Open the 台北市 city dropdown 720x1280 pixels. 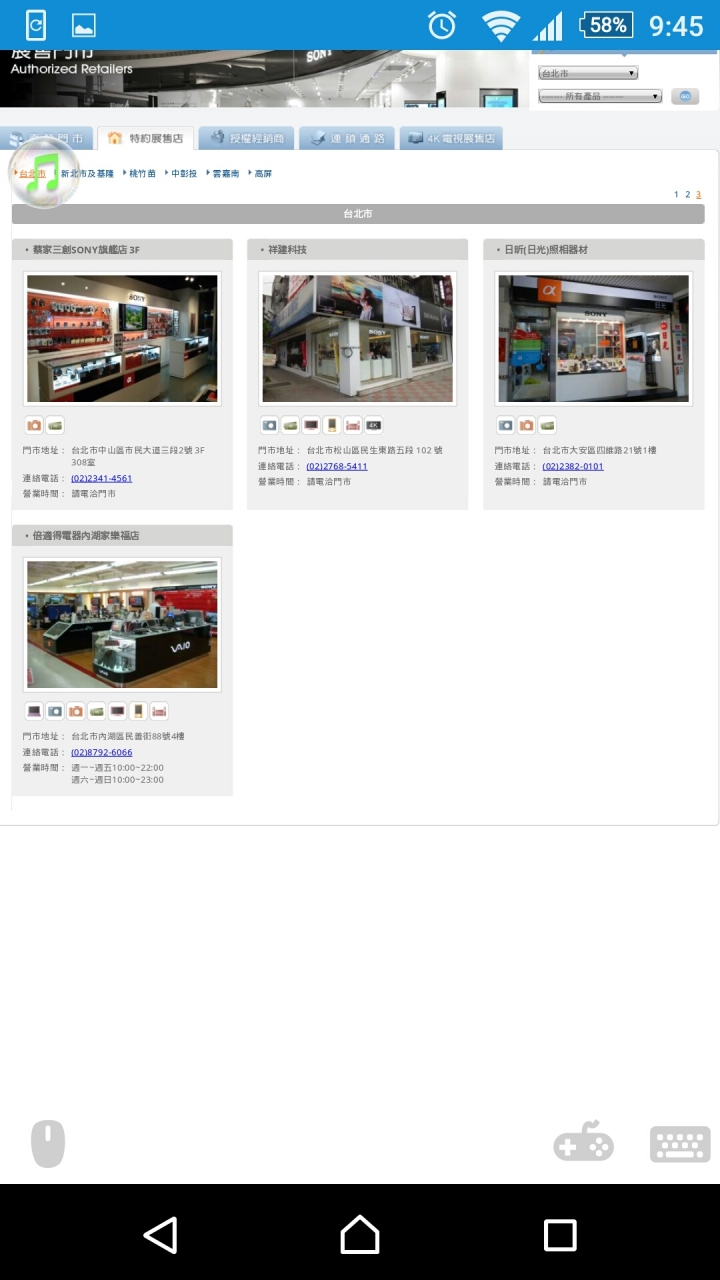click(588, 73)
